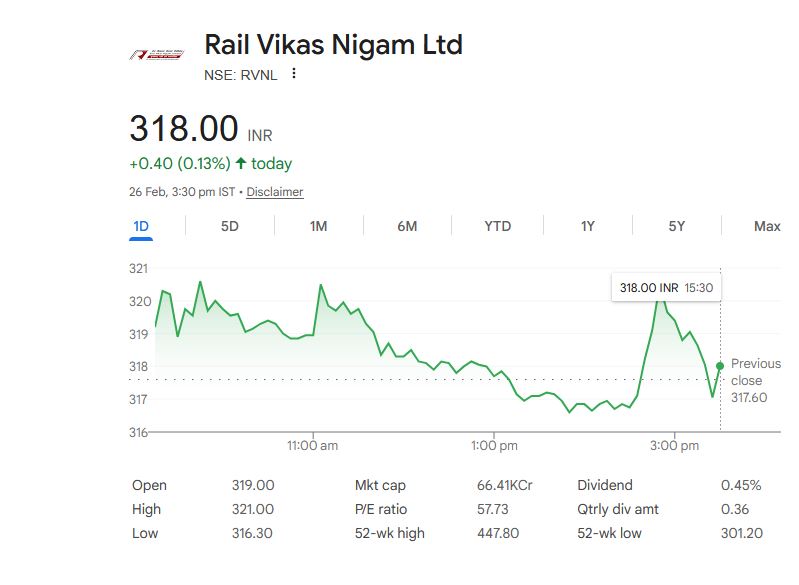Switch to the 5D chart range
This screenshot has width=799, height=585.
coord(230,226)
